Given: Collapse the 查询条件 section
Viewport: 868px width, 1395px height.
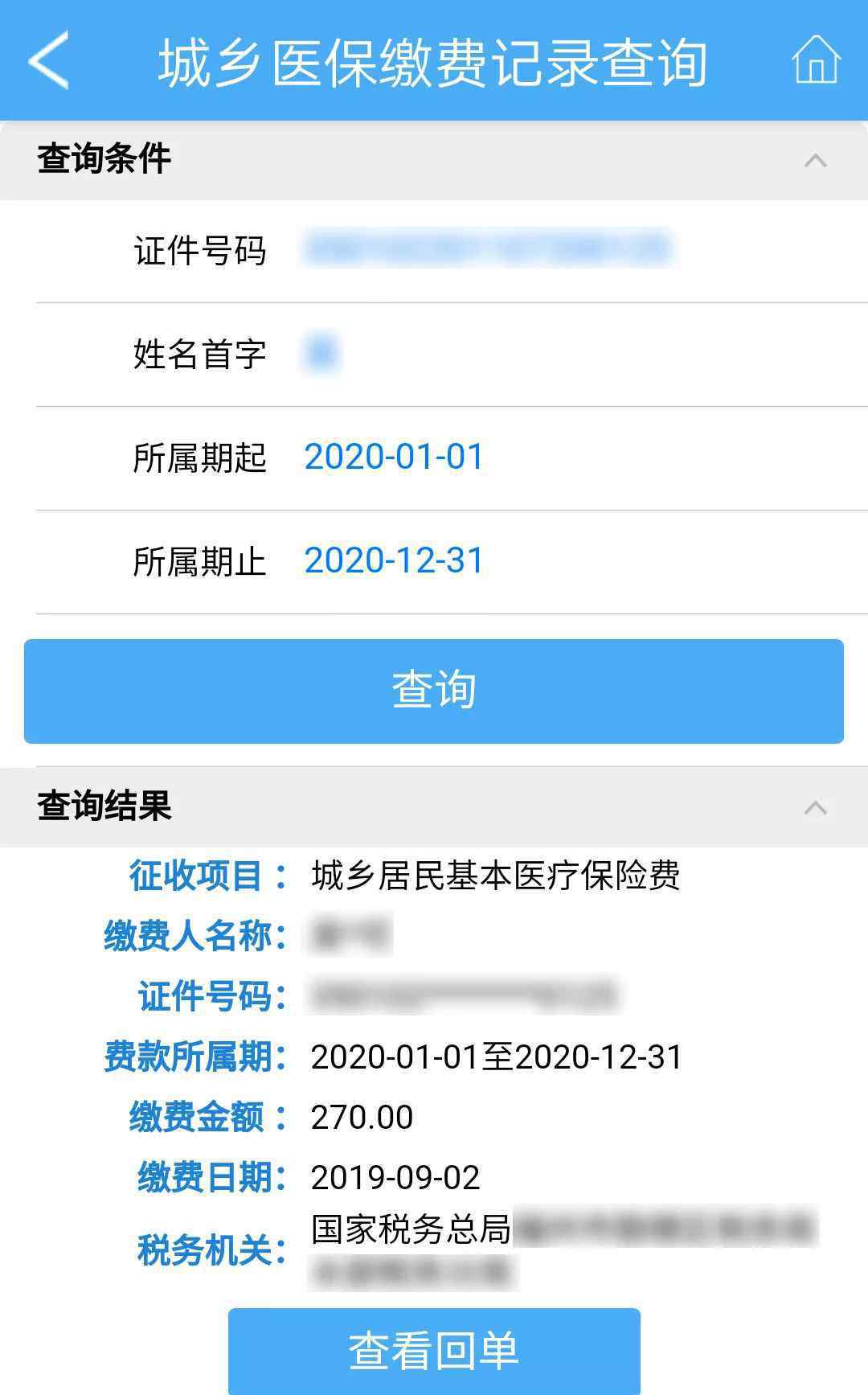Looking at the screenshot, I should (x=815, y=160).
